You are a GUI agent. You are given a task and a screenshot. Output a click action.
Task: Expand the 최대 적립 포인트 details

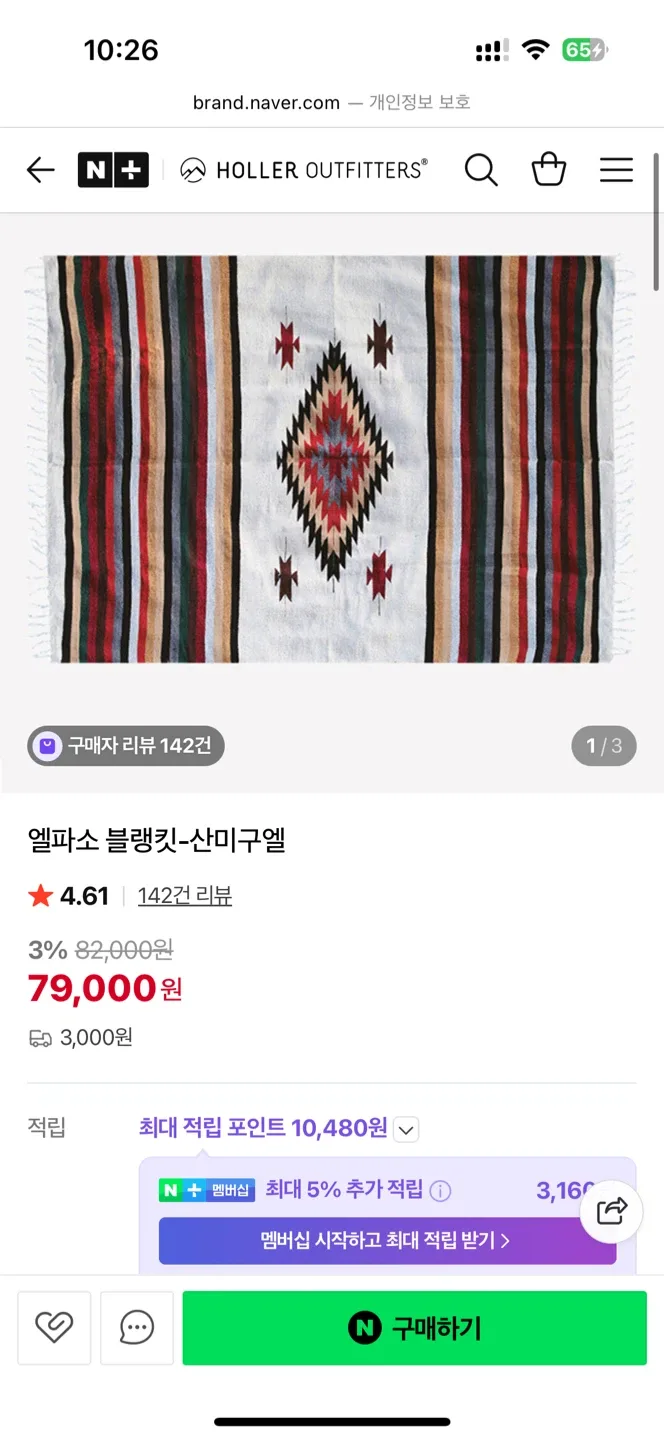406,1130
